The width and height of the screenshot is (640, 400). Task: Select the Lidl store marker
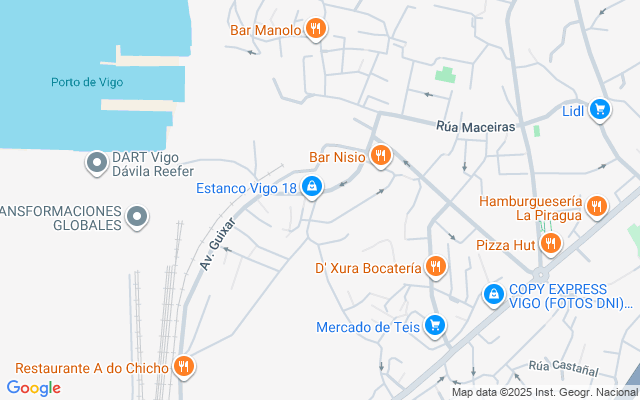point(600,110)
